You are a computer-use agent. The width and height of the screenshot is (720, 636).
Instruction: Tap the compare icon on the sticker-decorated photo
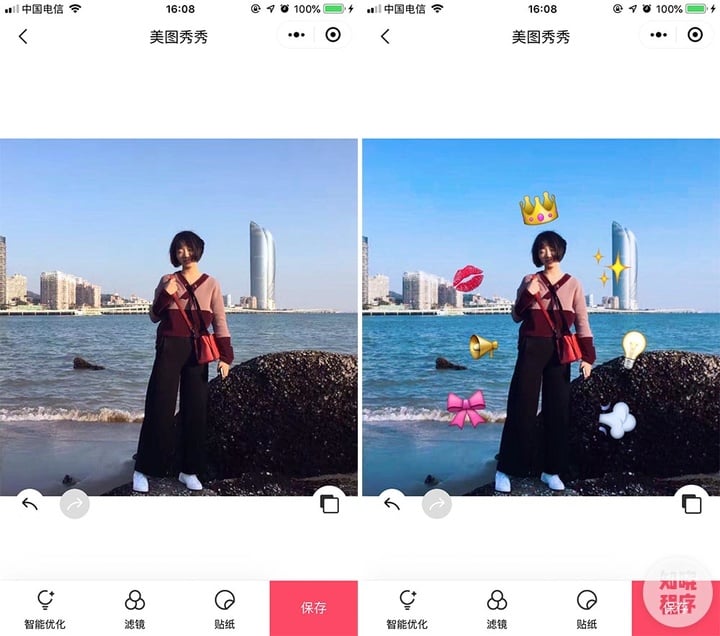tap(691, 503)
